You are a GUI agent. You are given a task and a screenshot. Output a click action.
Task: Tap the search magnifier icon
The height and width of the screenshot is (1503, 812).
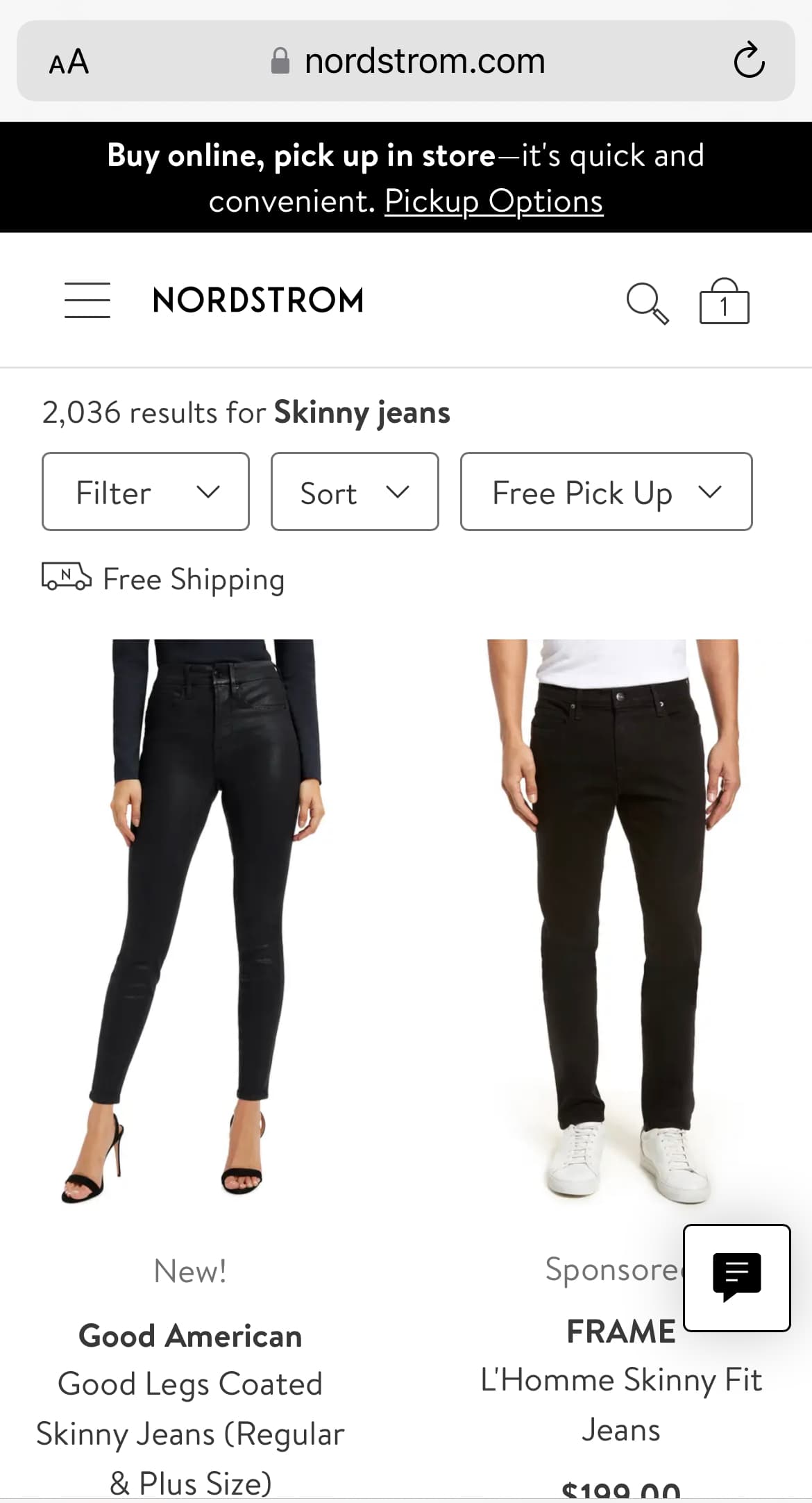point(647,303)
